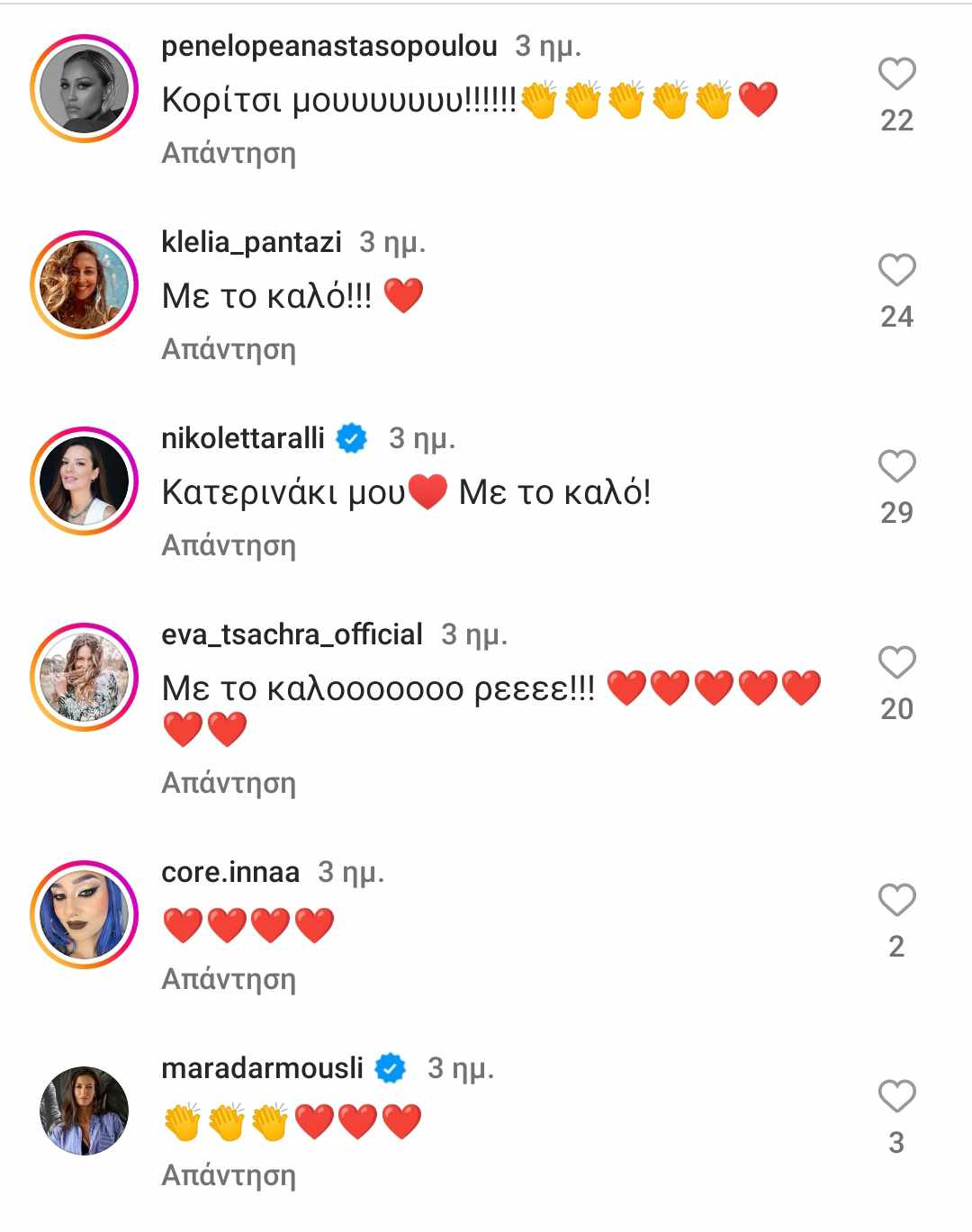Like eva_tsachra_official's comment
The image size is (972, 1232).
coord(896,662)
